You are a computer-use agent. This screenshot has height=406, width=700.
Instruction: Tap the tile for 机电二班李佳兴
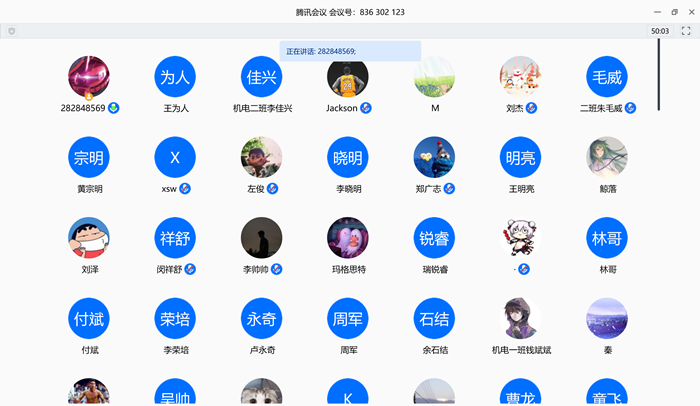262,77
